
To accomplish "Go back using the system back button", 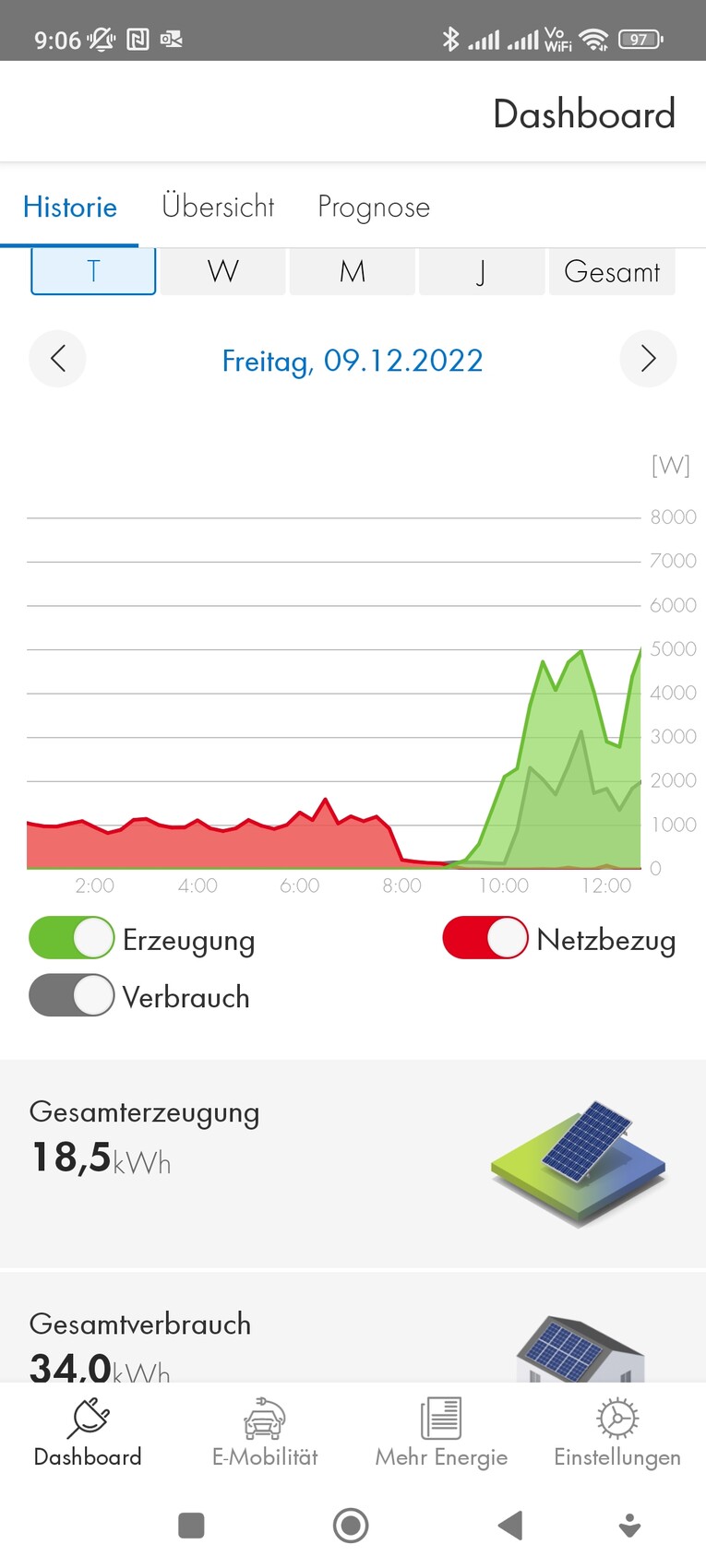I will 510,1526.
